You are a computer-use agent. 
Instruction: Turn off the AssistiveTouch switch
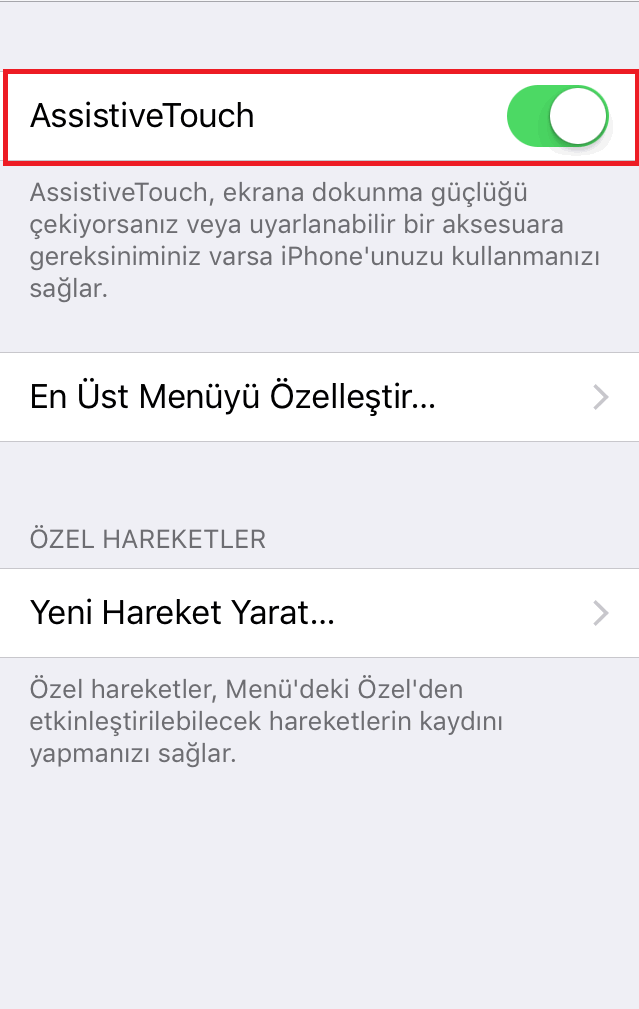558,116
